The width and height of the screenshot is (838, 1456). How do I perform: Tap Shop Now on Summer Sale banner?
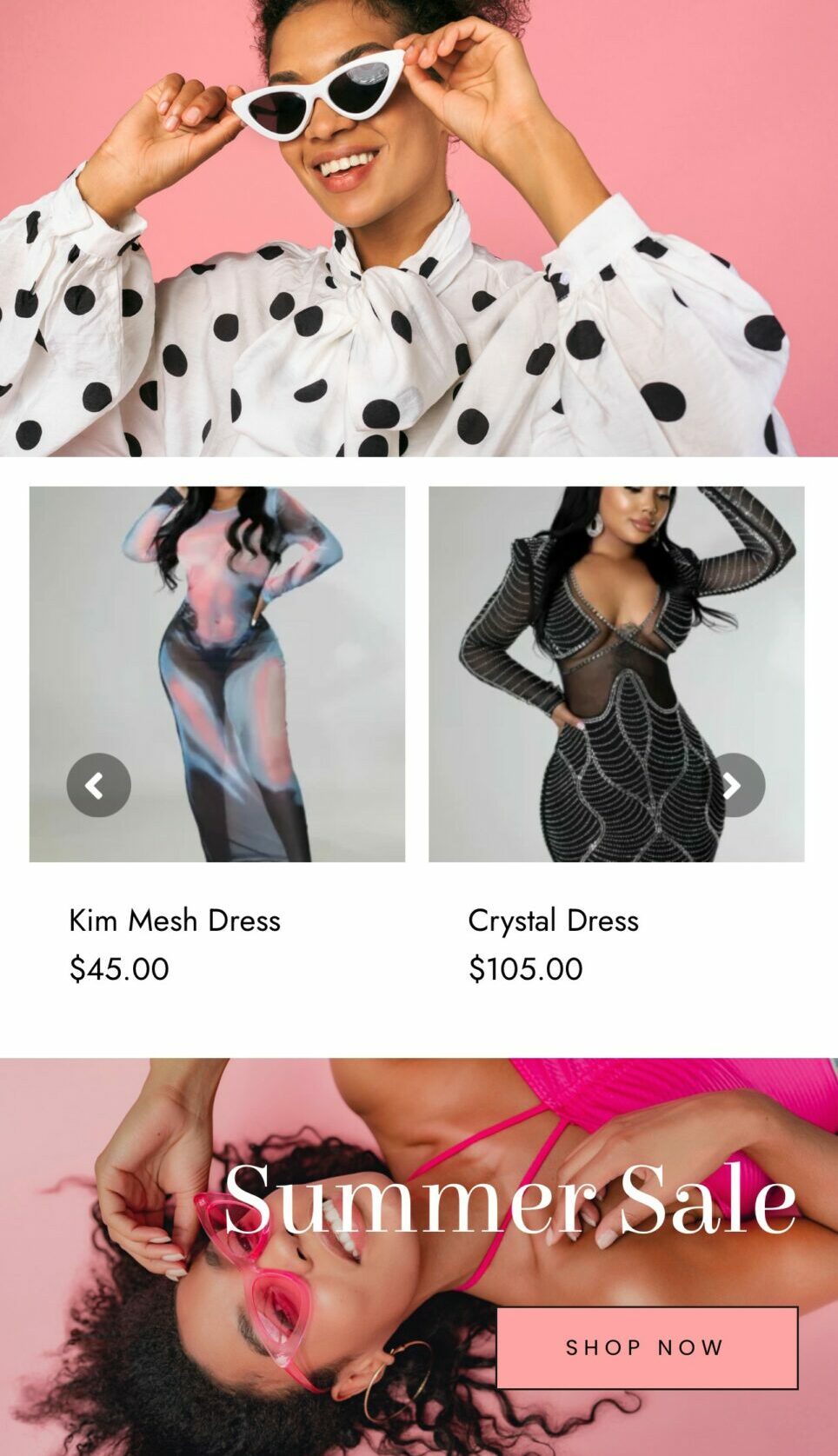[x=646, y=1347]
